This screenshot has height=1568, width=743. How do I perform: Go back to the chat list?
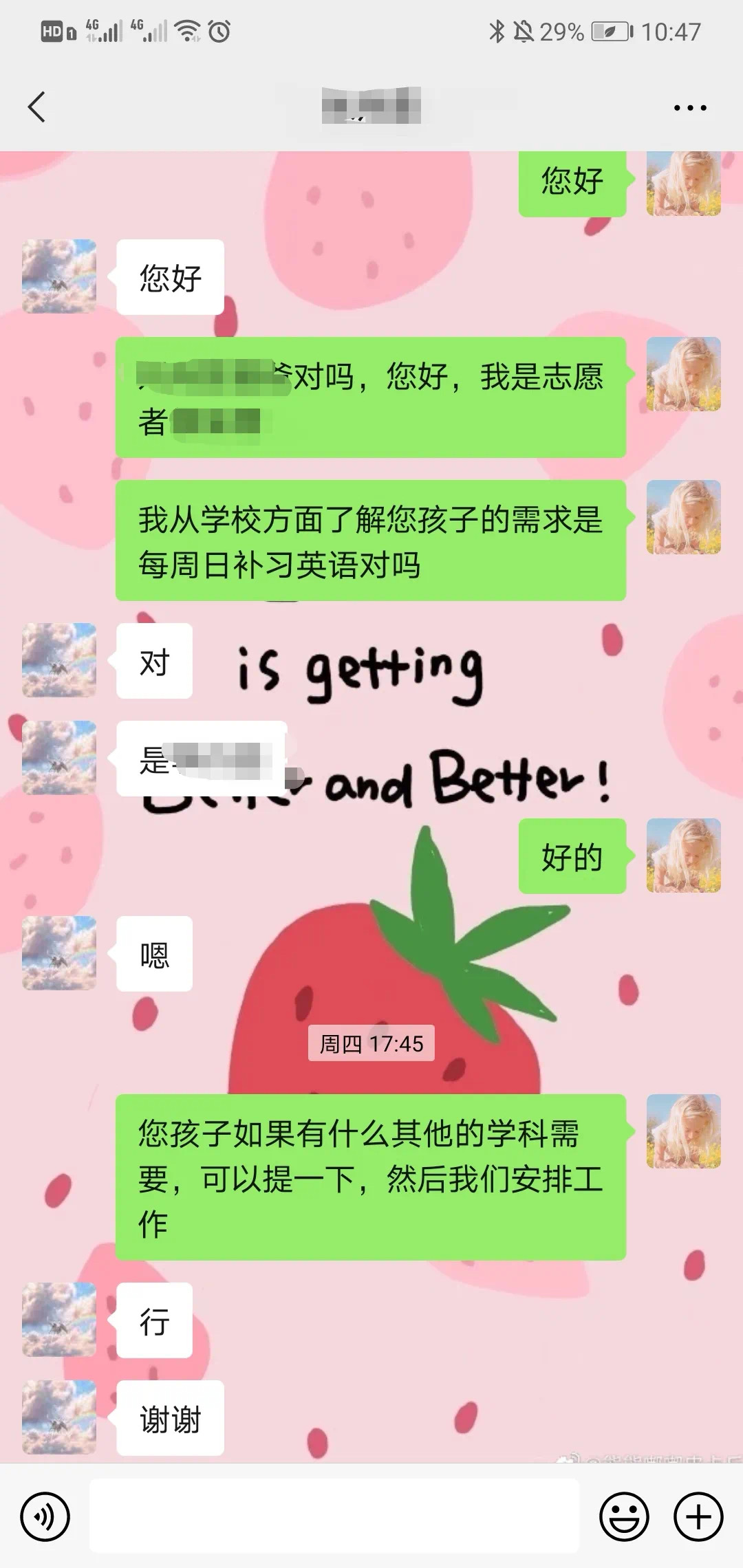(x=37, y=107)
